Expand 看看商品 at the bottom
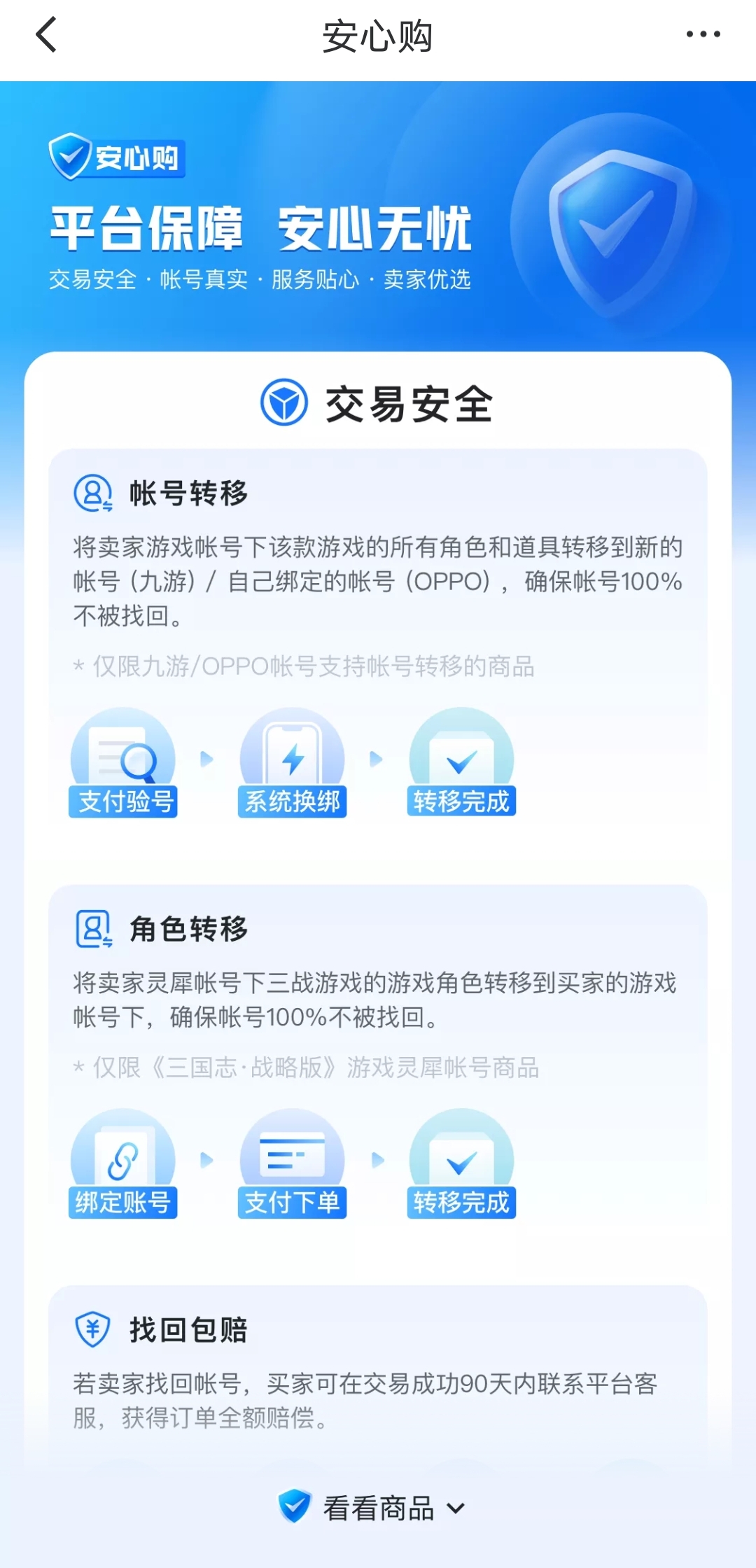This screenshot has height=1568, width=756. (377, 1508)
